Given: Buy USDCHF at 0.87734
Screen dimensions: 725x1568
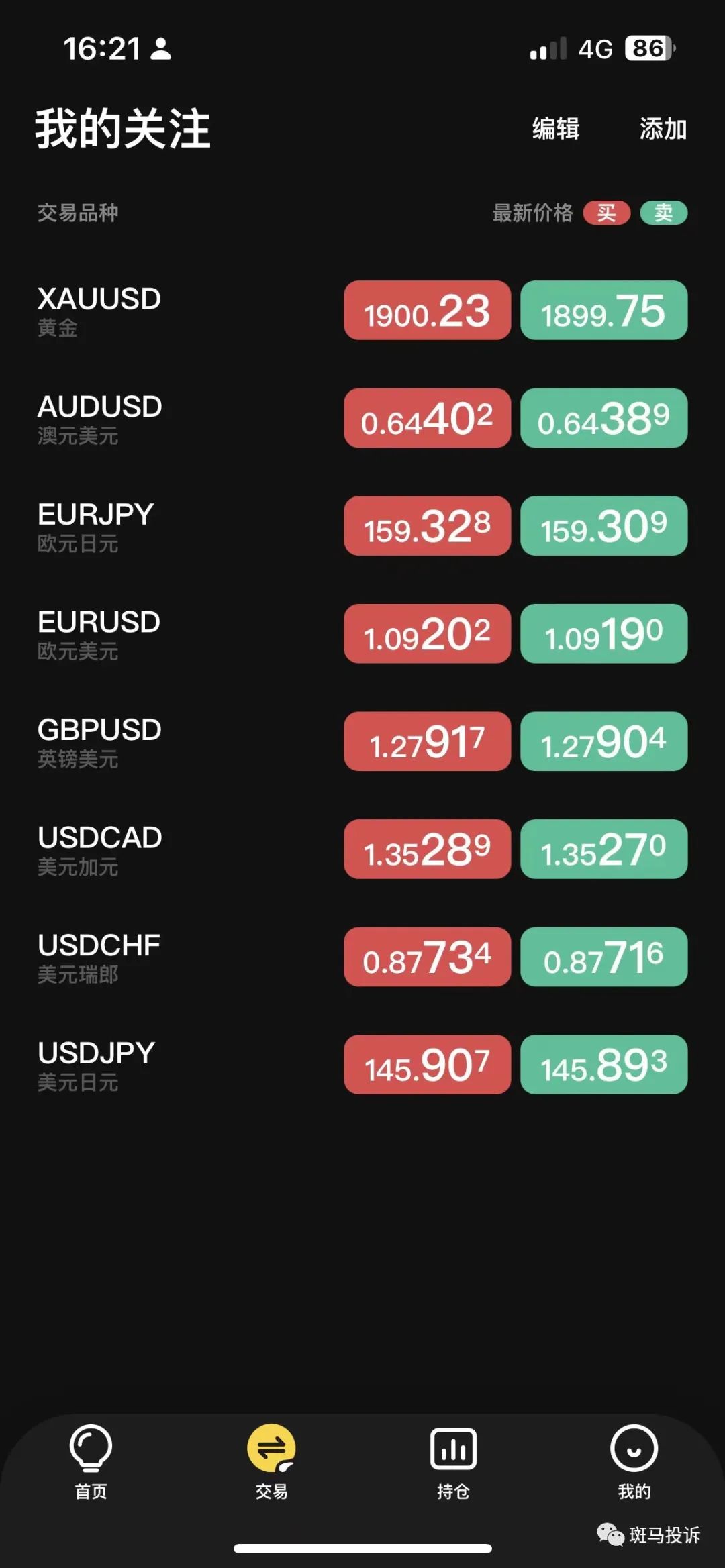Looking at the screenshot, I should (x=427, y=957).
